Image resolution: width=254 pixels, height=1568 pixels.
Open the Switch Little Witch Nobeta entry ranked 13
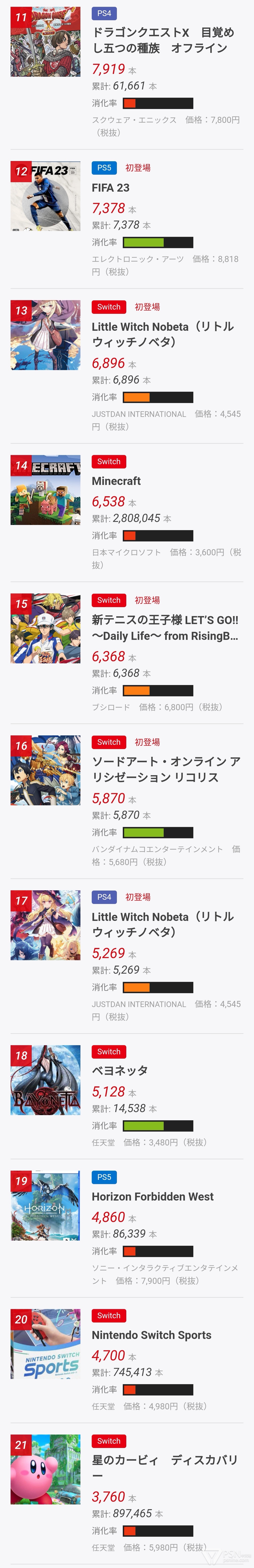162,334
